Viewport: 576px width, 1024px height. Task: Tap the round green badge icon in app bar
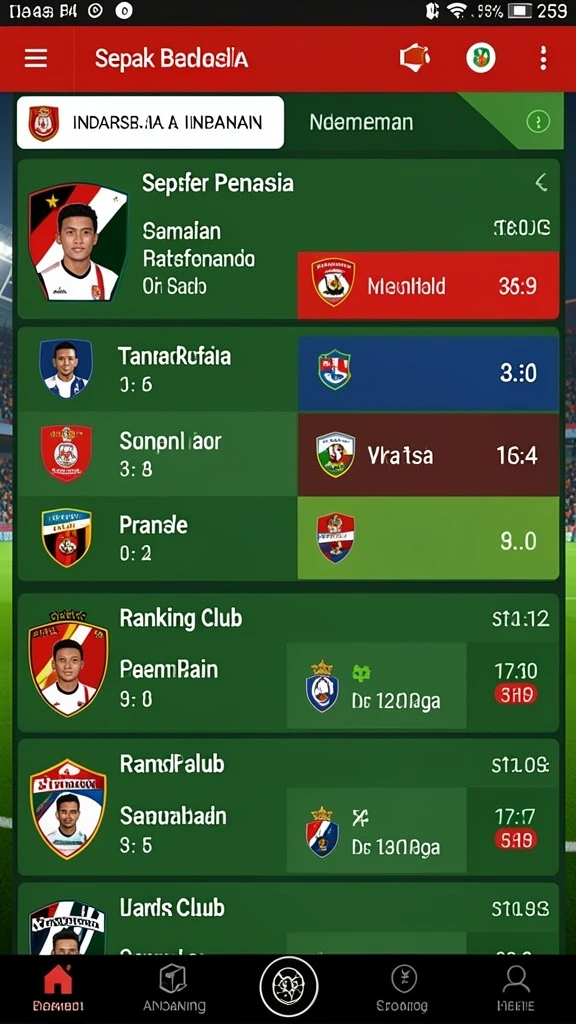481,58
